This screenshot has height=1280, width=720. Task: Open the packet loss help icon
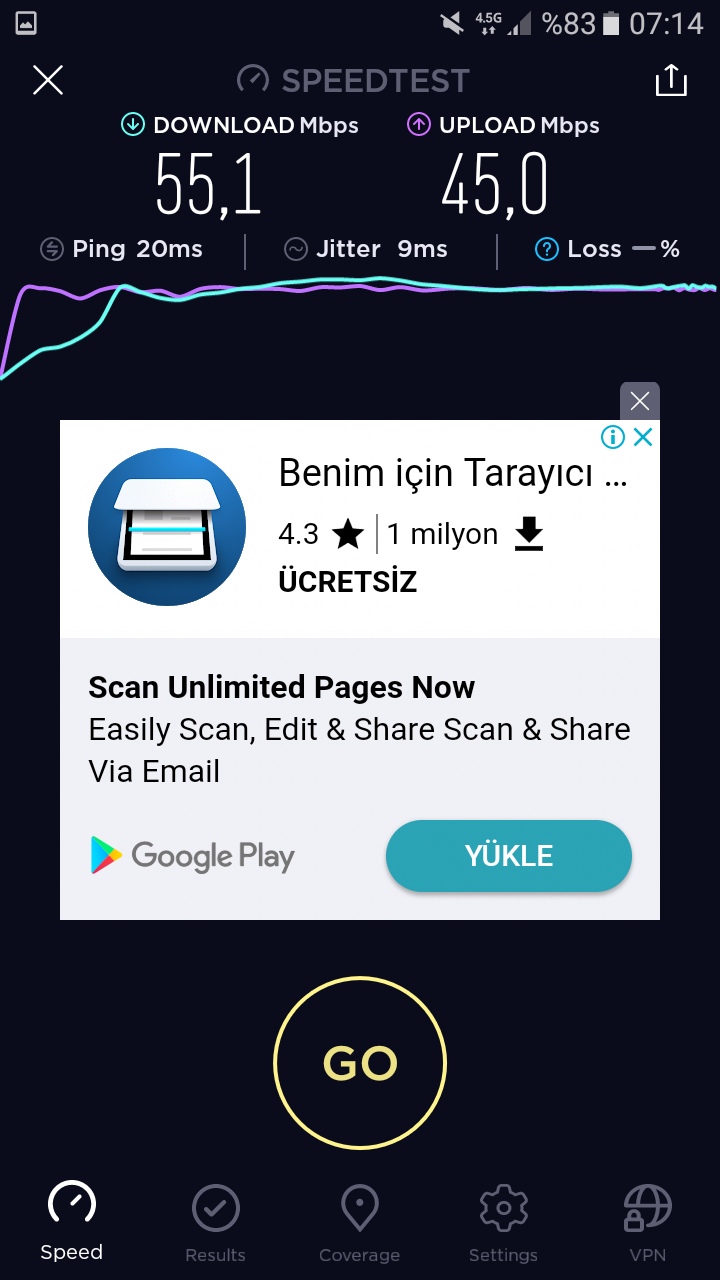(x=547, y=249)
